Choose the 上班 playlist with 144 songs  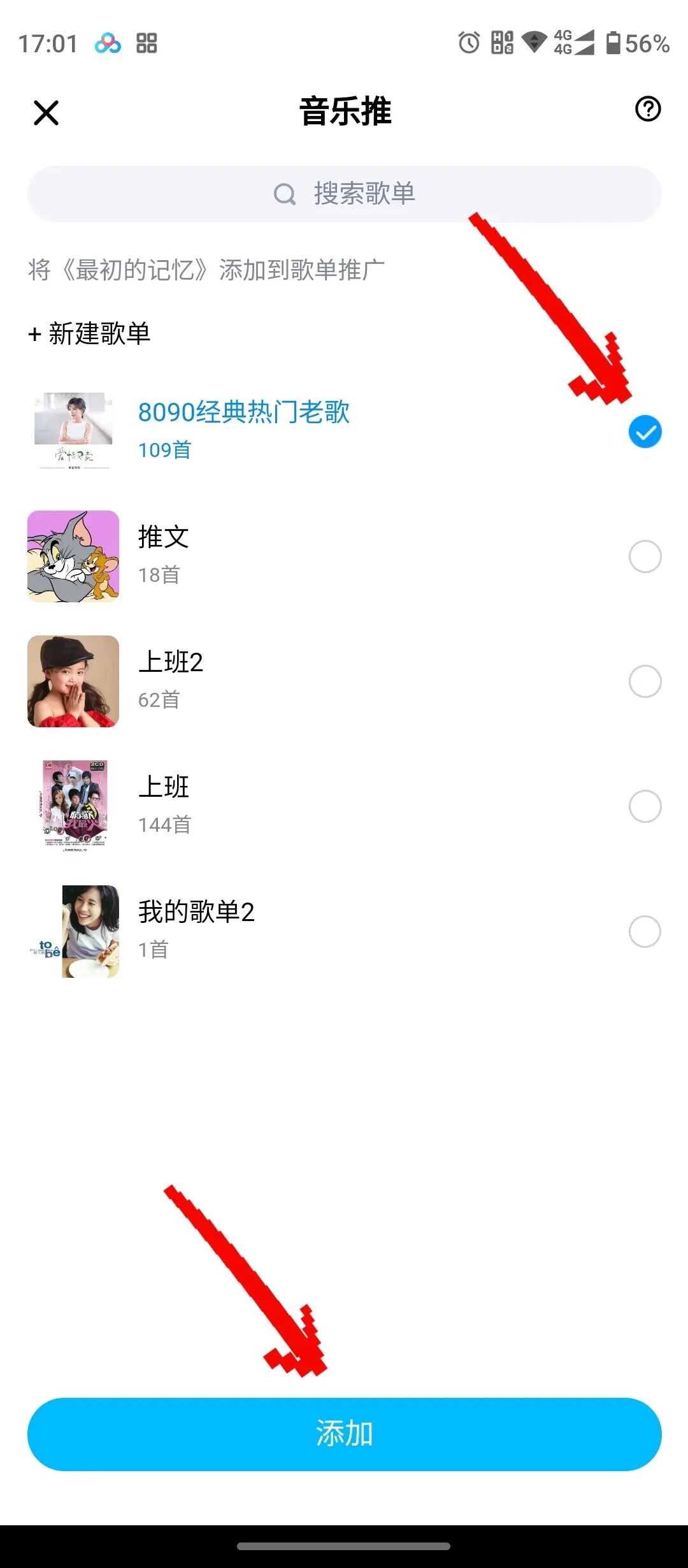[x=645, y=806]
